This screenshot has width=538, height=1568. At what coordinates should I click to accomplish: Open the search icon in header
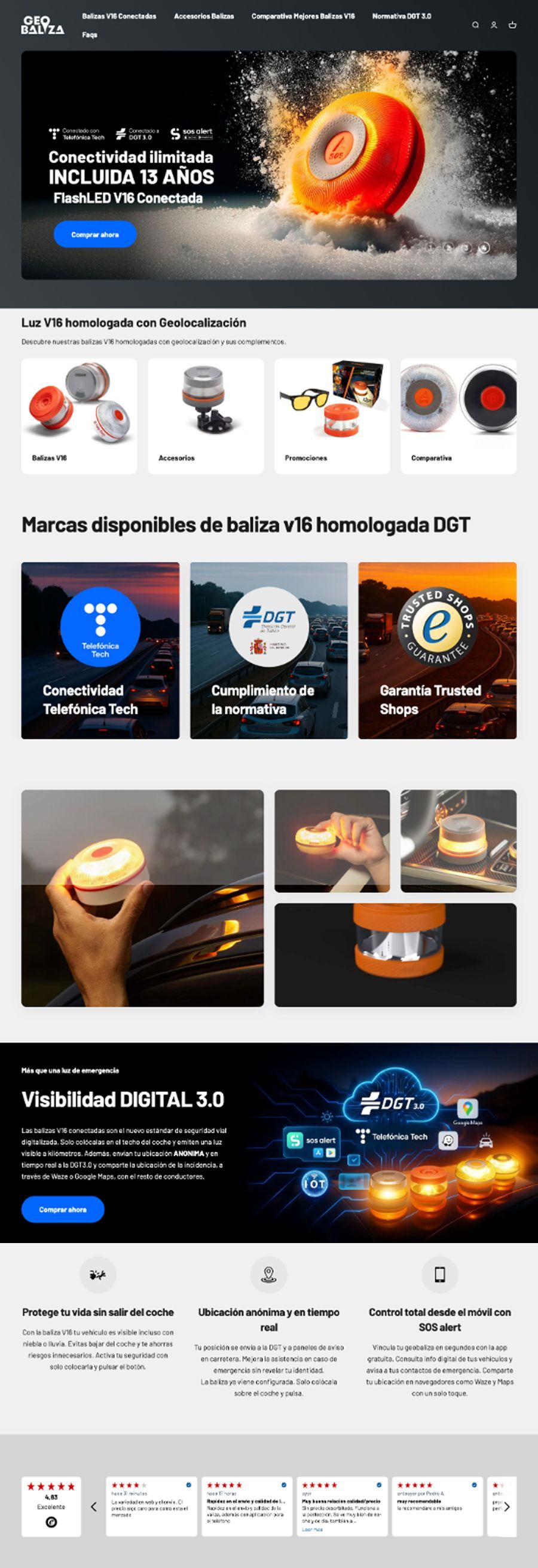pos(475,25)
